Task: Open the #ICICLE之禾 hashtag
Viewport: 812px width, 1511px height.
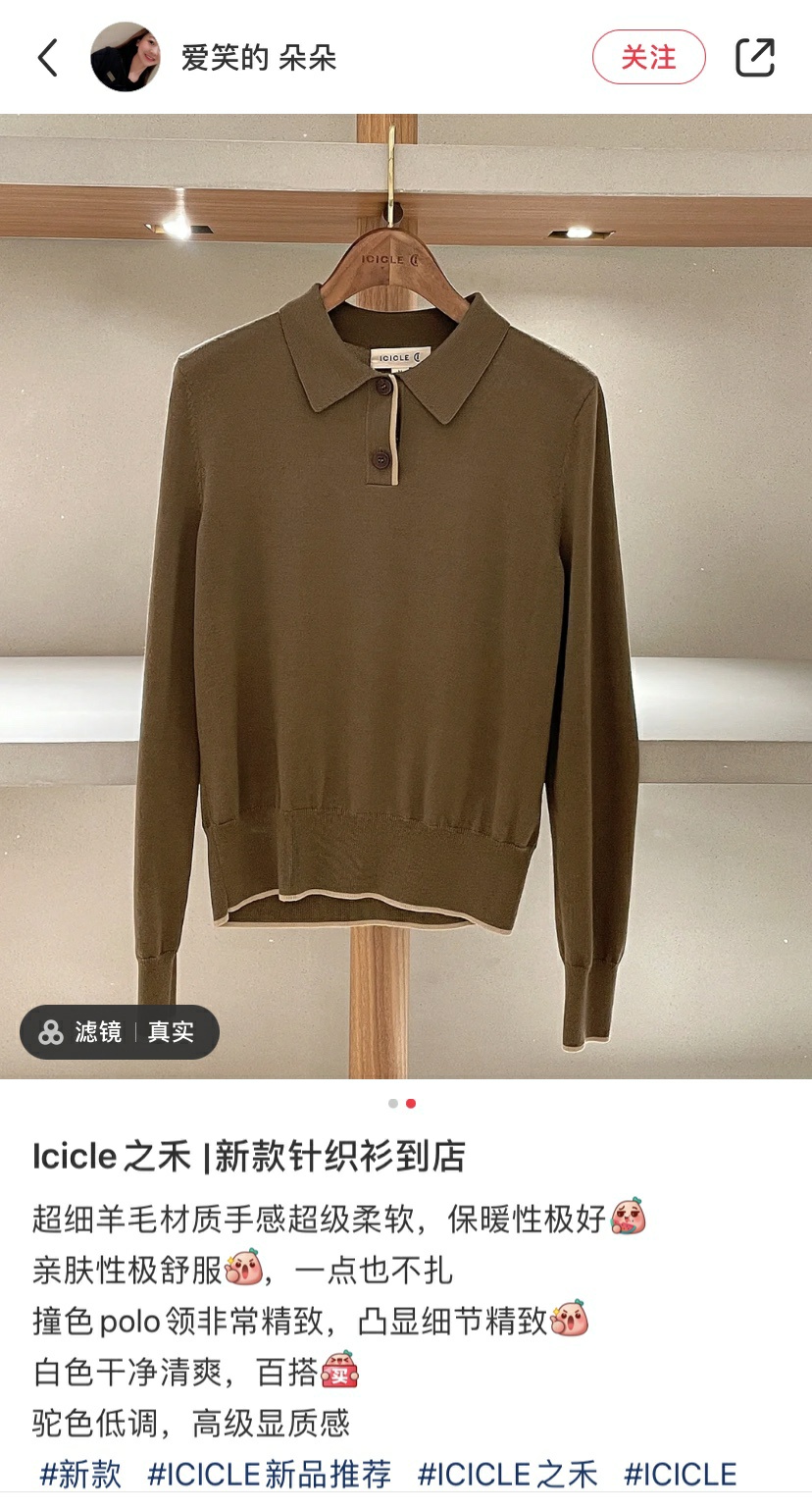Action: tap(507, 1474)
